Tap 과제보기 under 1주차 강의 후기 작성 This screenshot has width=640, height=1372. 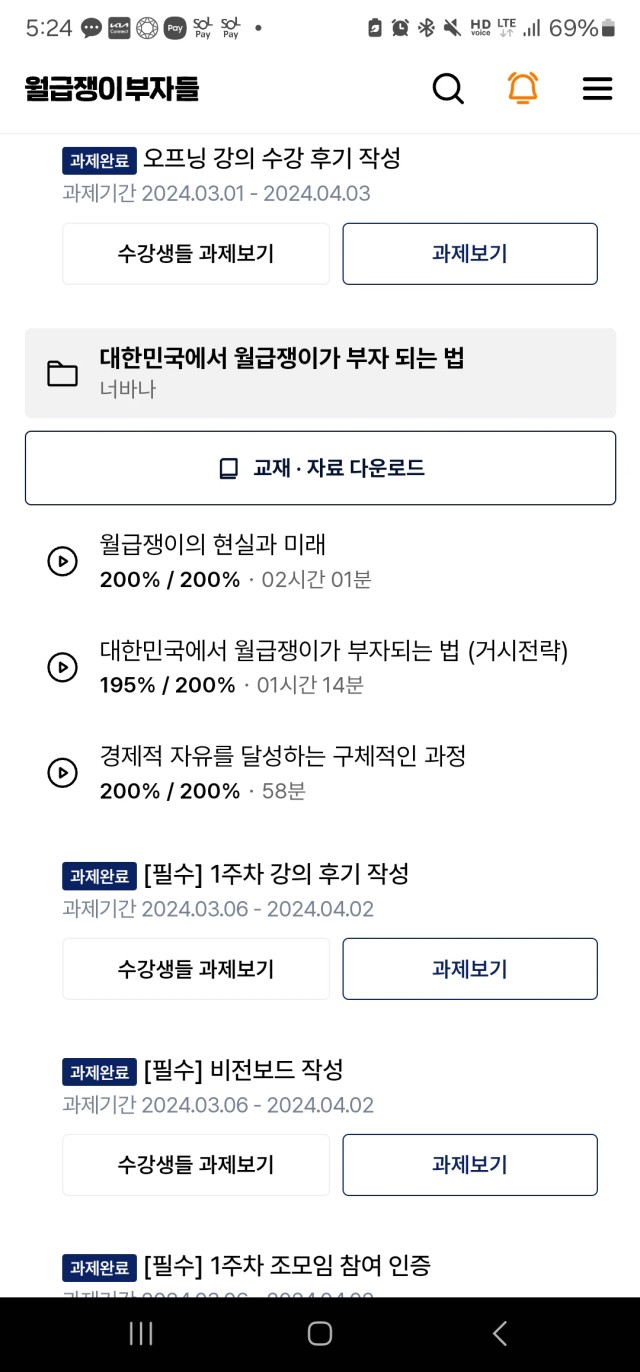click(x=470, y=969)
